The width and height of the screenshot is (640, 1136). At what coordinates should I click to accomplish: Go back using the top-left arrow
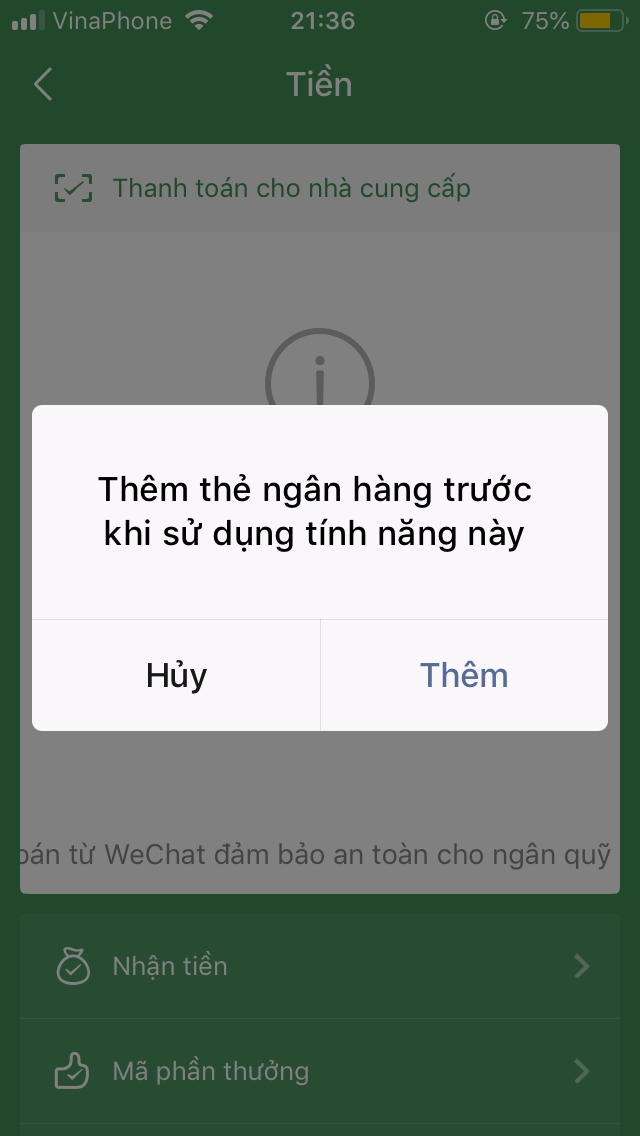[43, 84]
